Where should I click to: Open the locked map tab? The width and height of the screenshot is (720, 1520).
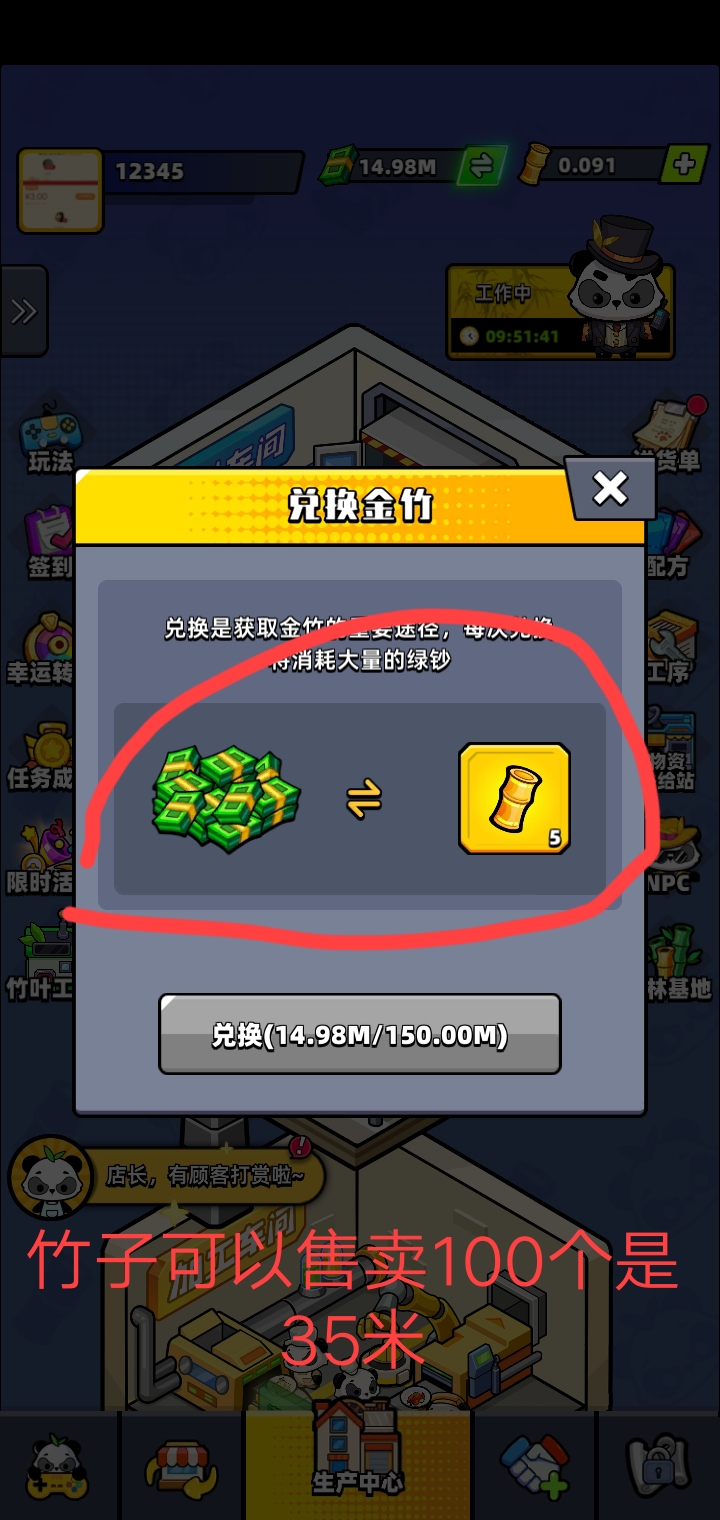(x=659, y=1465)
